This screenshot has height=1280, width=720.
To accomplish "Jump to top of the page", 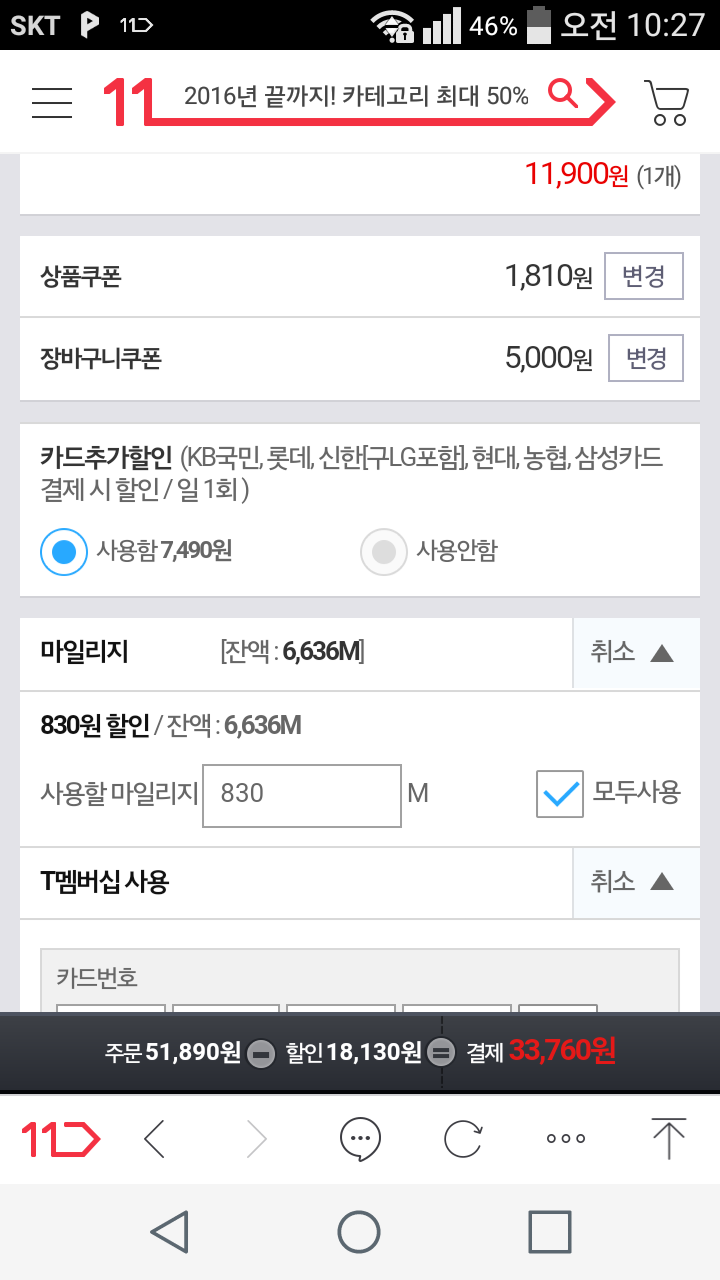I will 668,1138.
